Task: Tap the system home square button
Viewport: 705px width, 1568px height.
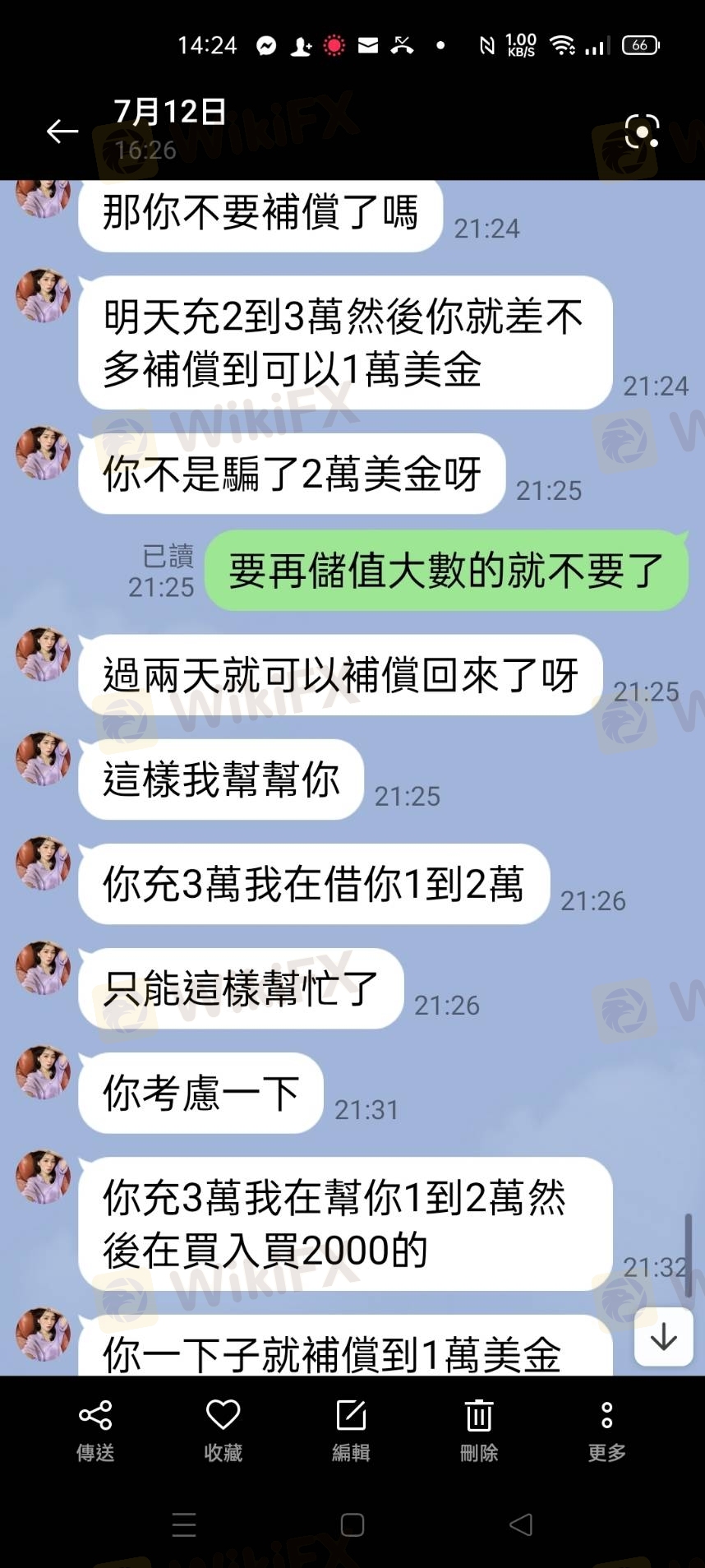Action: 352,1524
